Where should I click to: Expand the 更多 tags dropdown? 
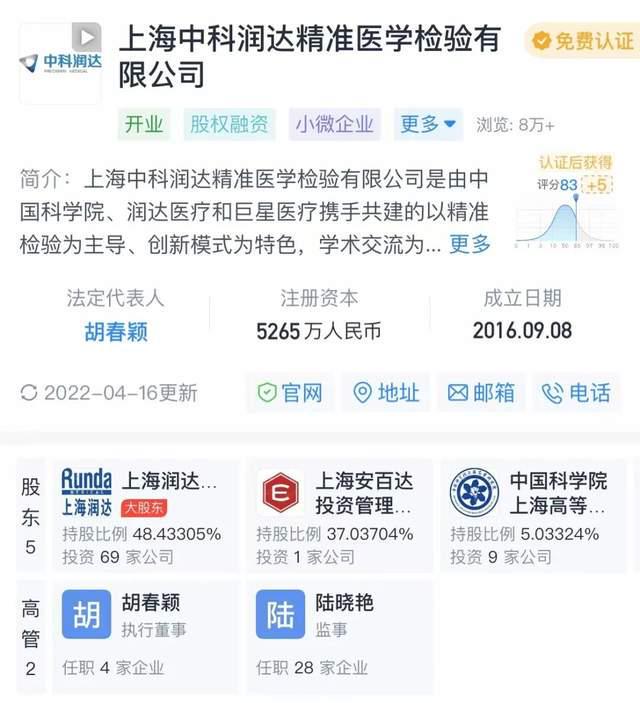[x=428, y=124]
